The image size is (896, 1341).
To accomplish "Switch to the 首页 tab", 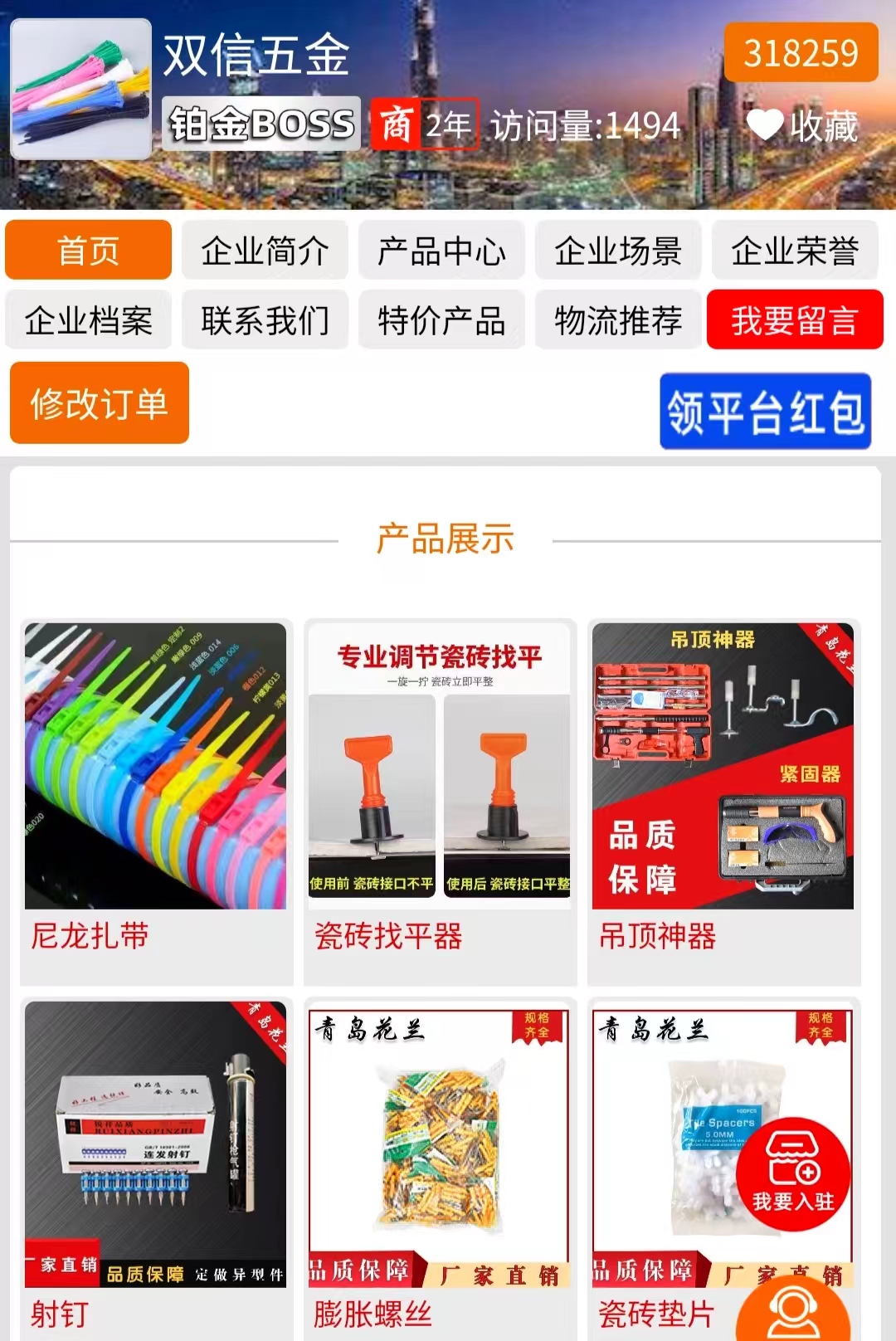I will coord(89,251).
